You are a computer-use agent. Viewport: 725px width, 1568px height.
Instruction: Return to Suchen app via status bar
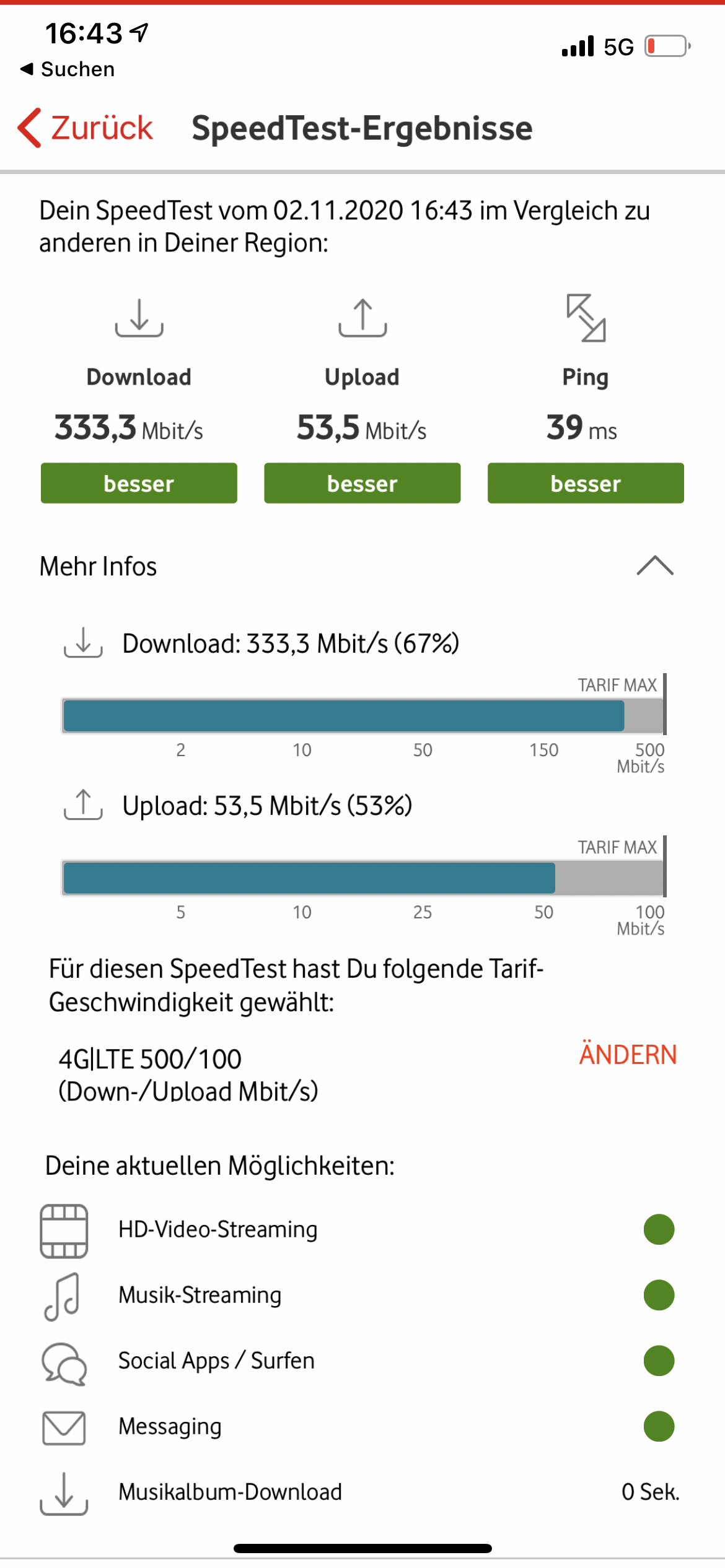[68, 69]
